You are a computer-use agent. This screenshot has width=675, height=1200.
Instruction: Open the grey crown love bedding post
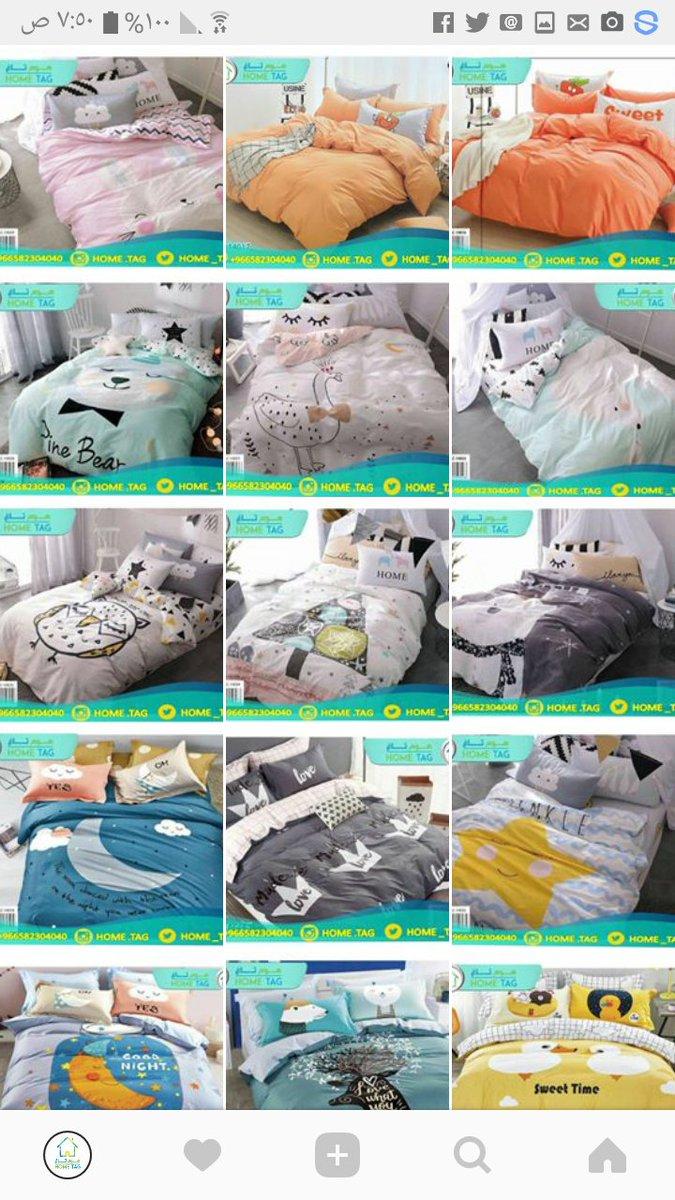[x=337, y=841]
